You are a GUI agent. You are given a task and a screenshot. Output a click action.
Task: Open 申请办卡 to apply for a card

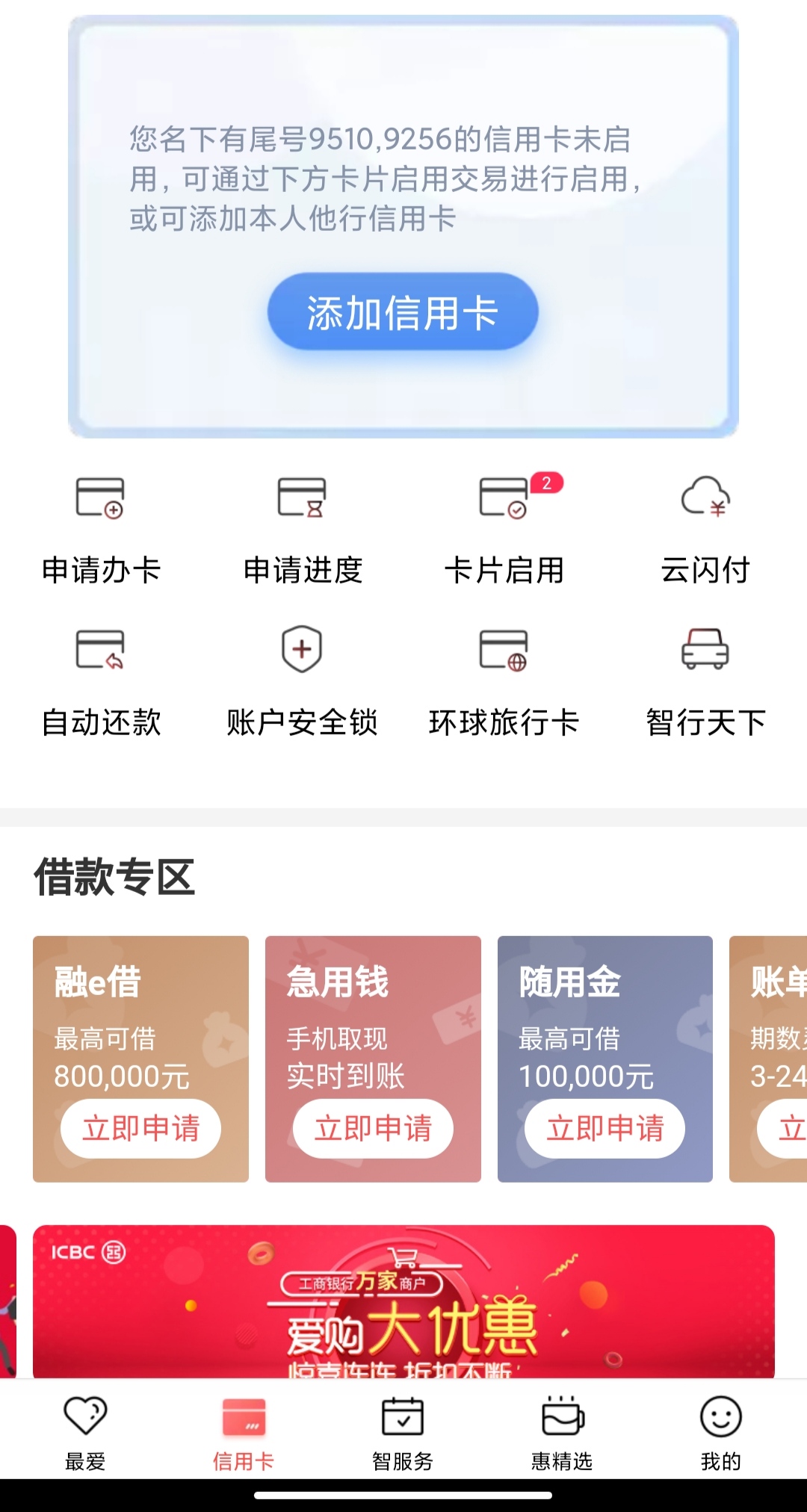[x=101, y=530]
